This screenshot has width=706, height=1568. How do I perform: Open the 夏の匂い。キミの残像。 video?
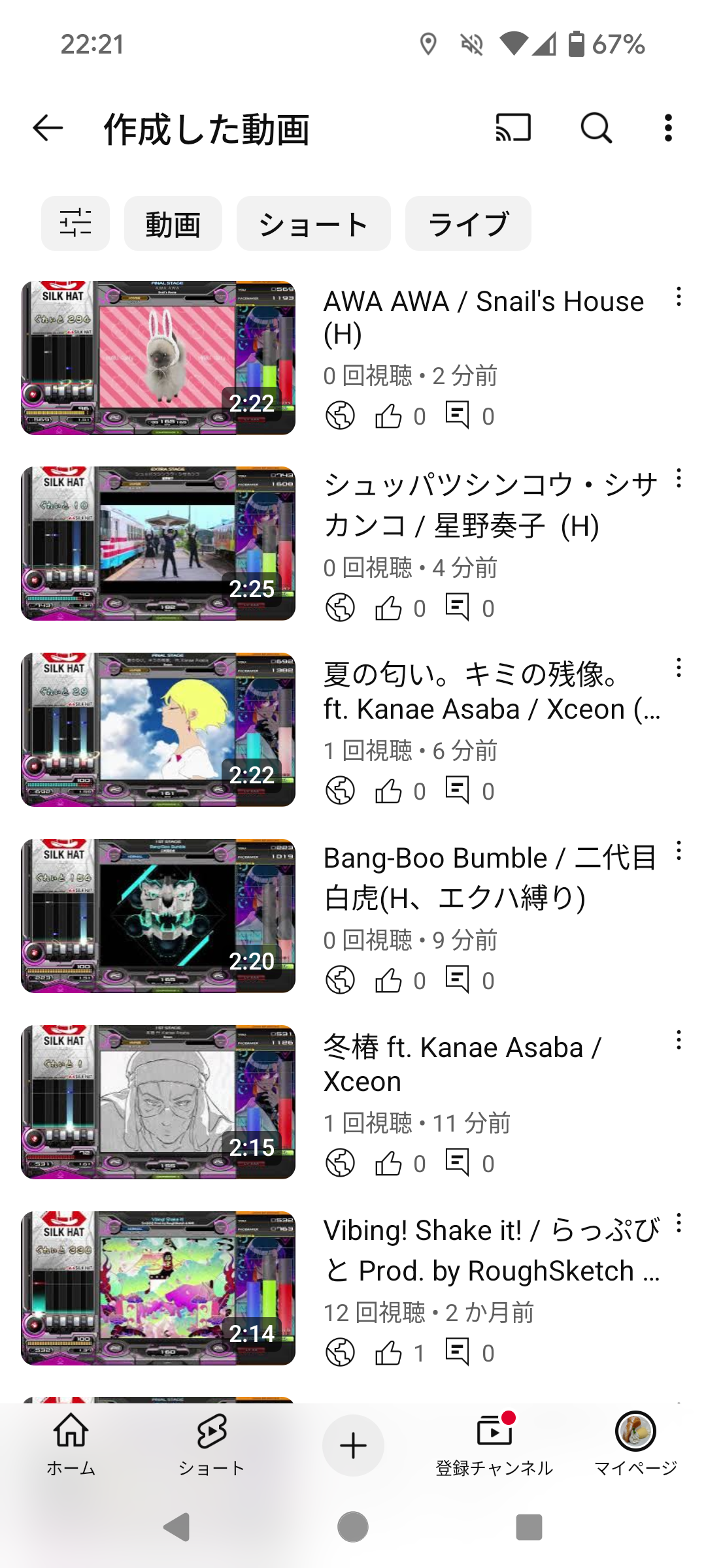click(158, 730)
